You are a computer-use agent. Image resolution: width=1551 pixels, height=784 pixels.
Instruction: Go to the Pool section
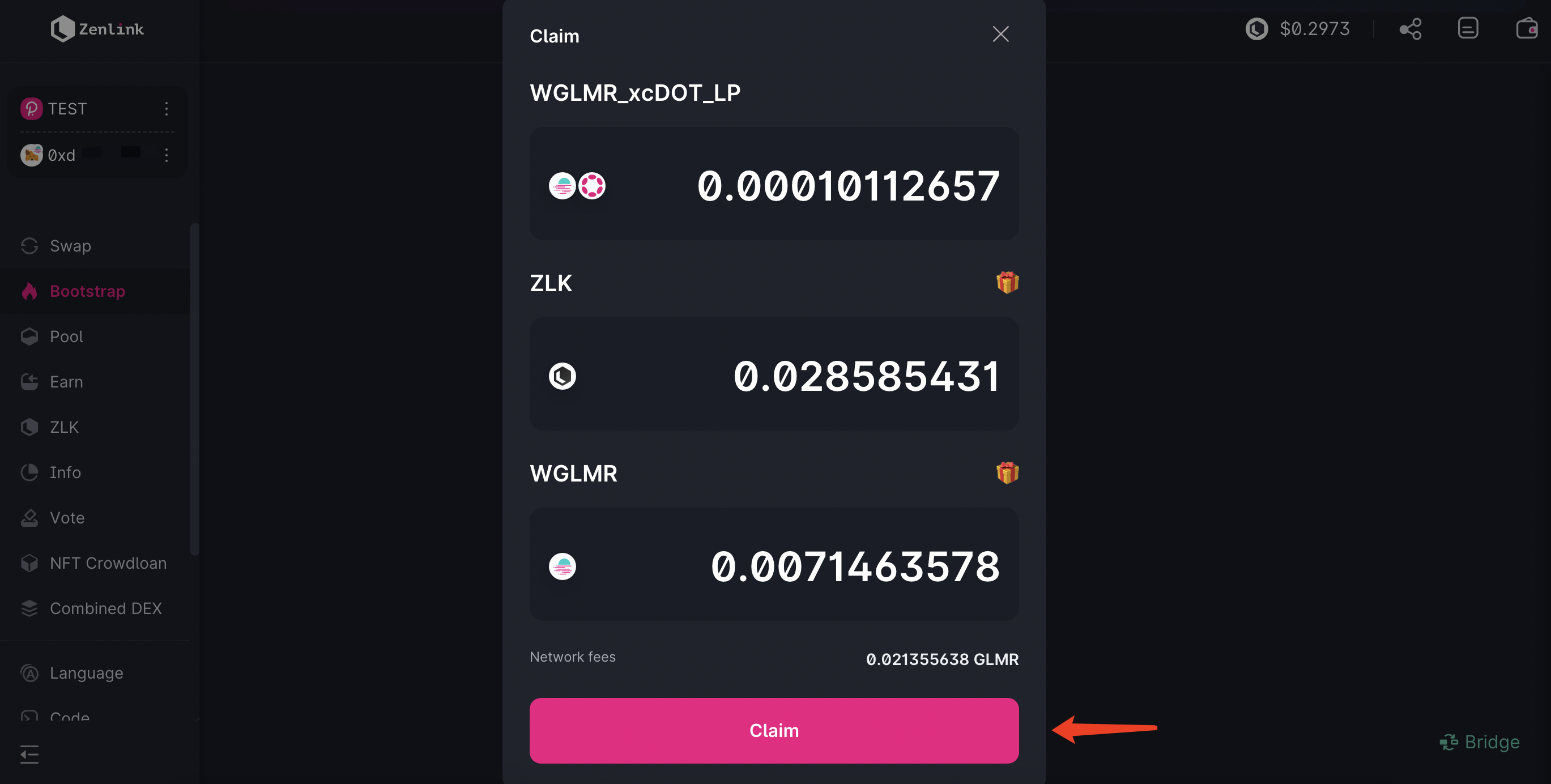66,336
